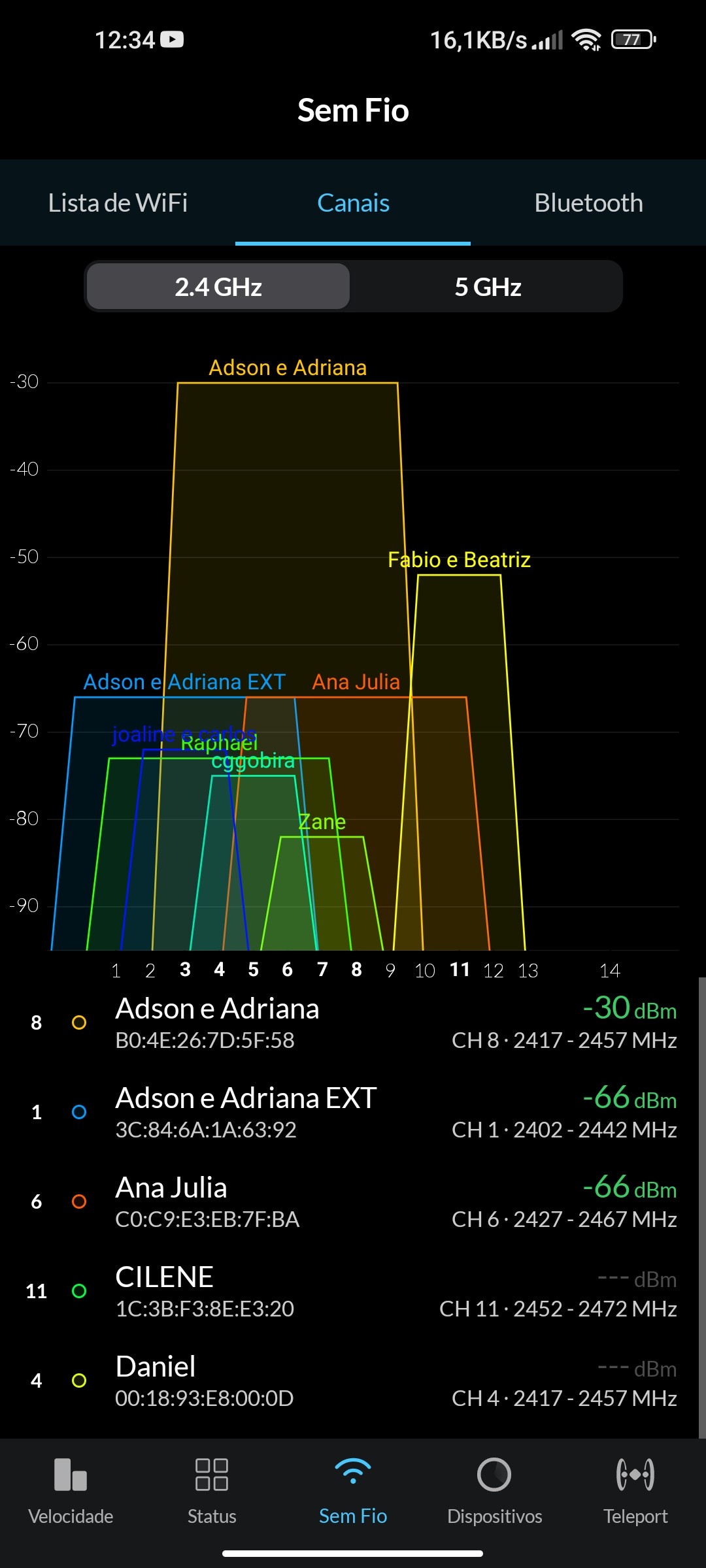Viewport: 706px width, 1568px height.
Task: Open the Adson e Adriana network row
Action: pyautogui.click(x=353, y=1023)
